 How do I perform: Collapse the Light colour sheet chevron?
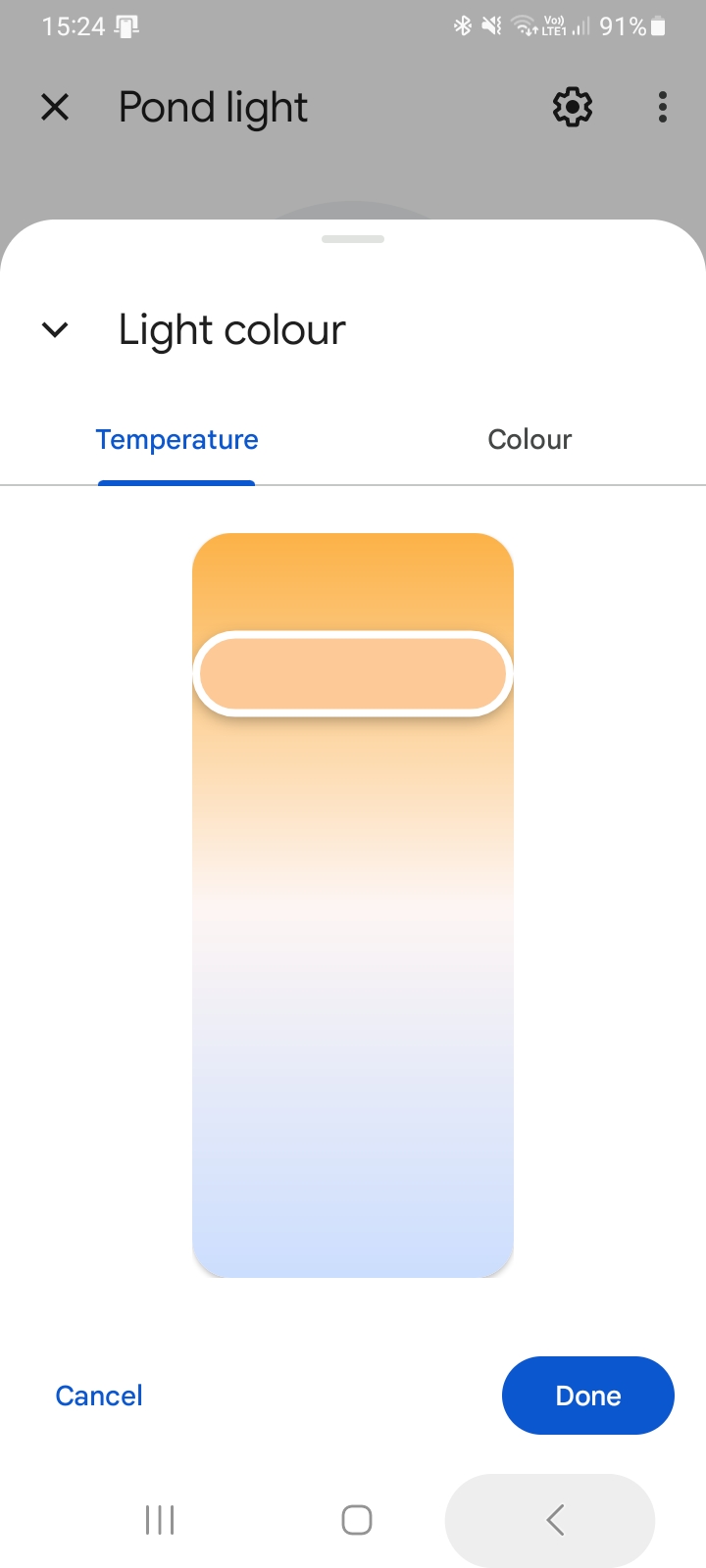tap(56, 330)
